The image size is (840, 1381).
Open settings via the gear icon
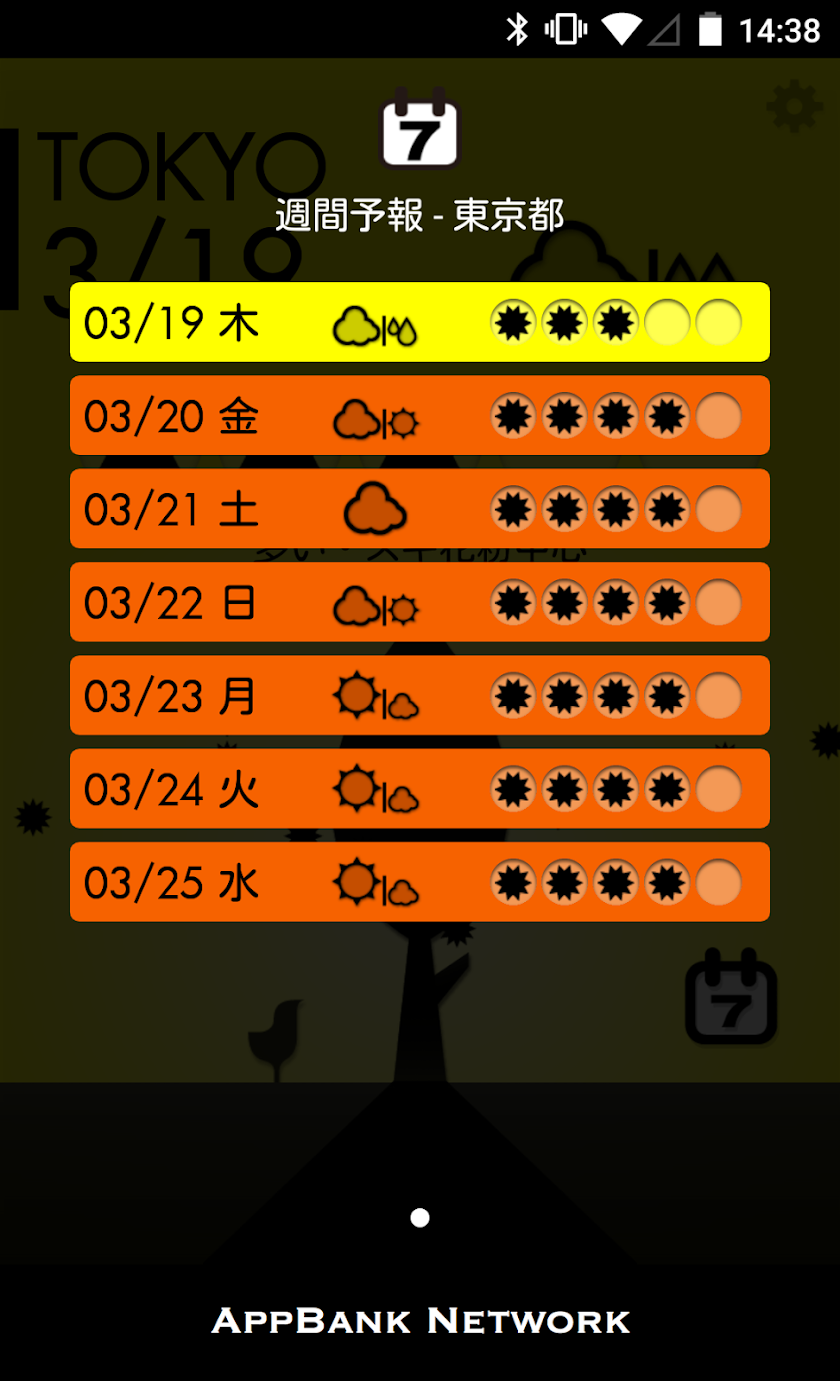794,106
